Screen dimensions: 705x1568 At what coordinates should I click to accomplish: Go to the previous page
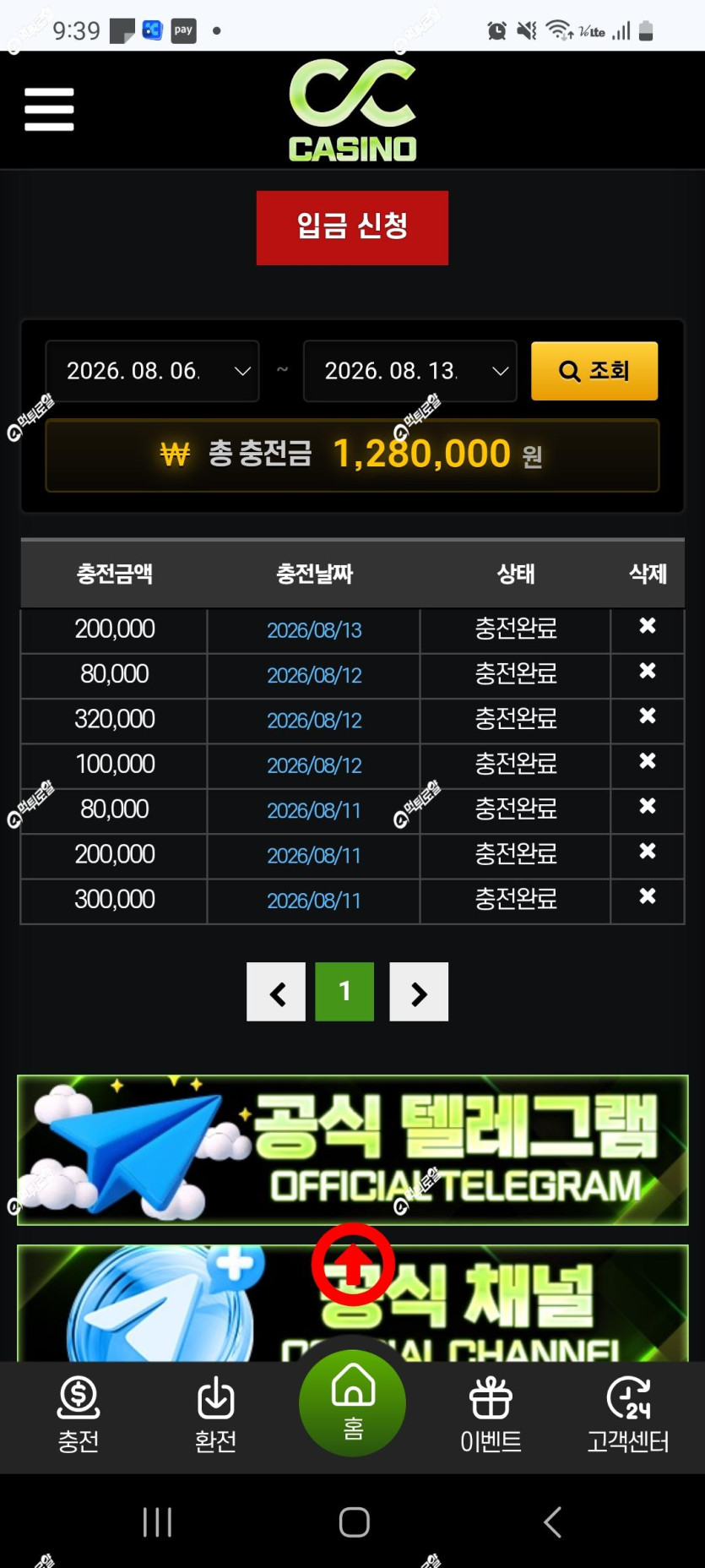click(276, 992)
